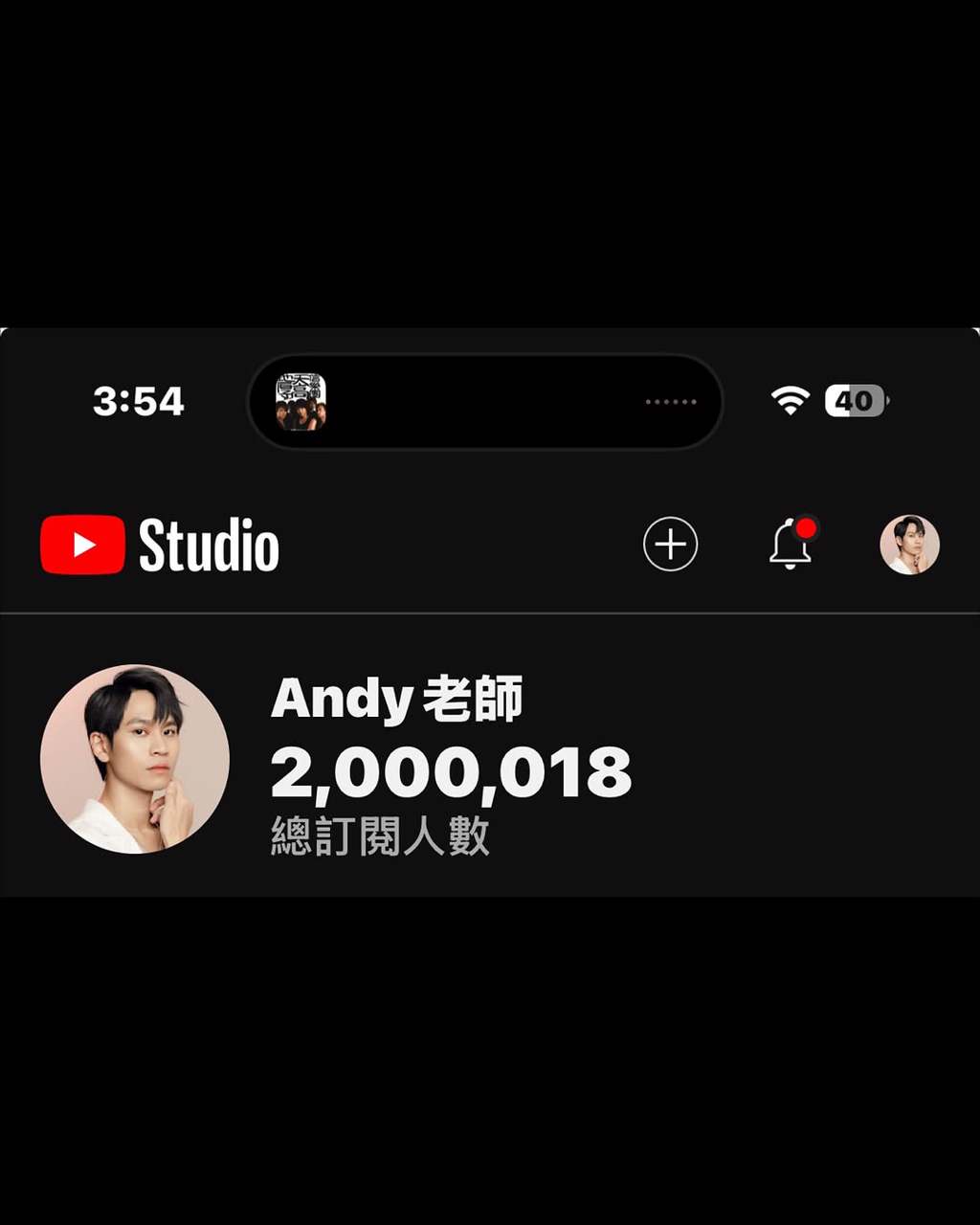Viewport: 980px width, 1225px height.
Task: Tap the red notification badge dot
Action: [x=807, y=524]
